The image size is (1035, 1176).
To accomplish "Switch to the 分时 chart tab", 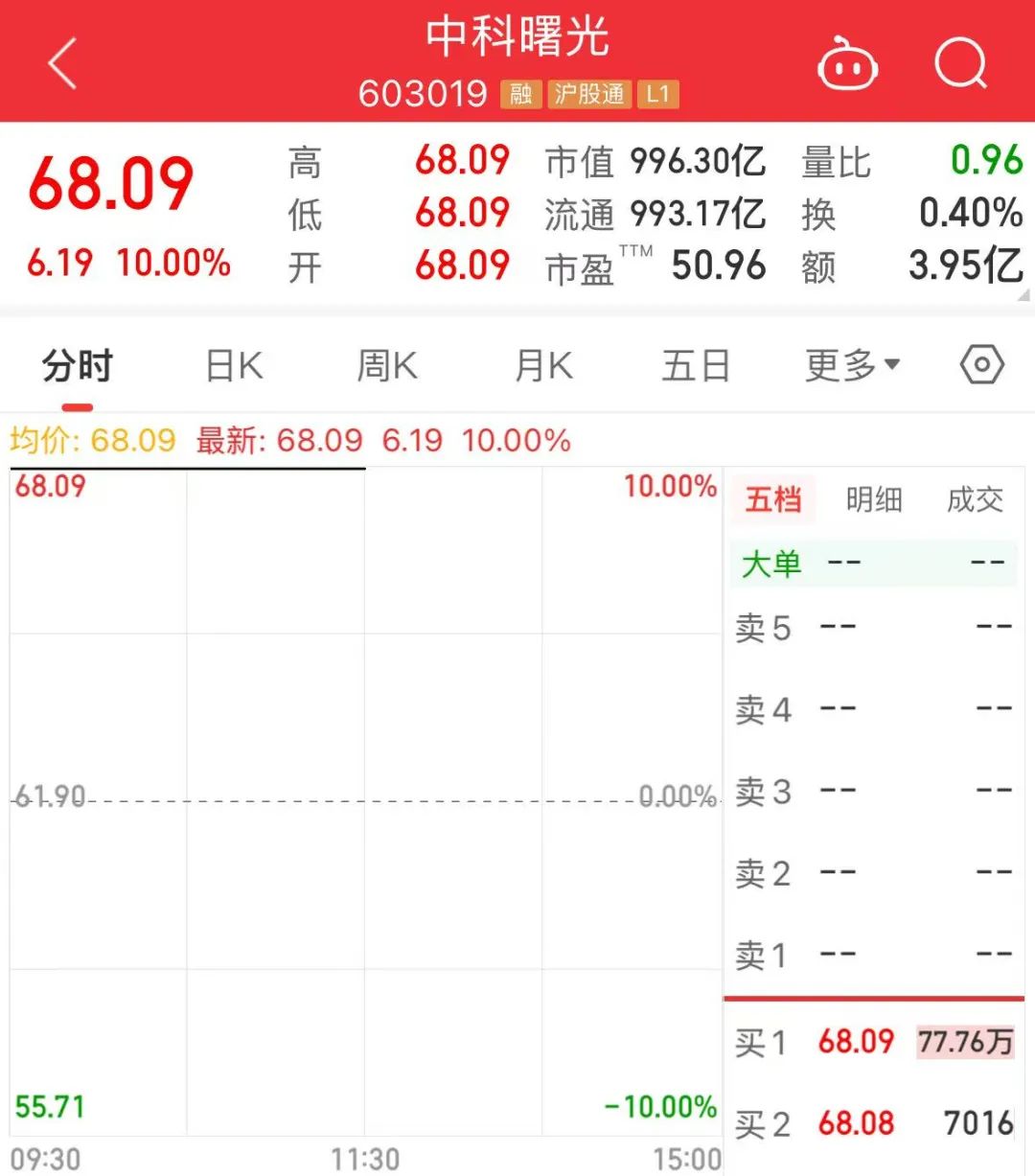I will (x=78, y=366).
